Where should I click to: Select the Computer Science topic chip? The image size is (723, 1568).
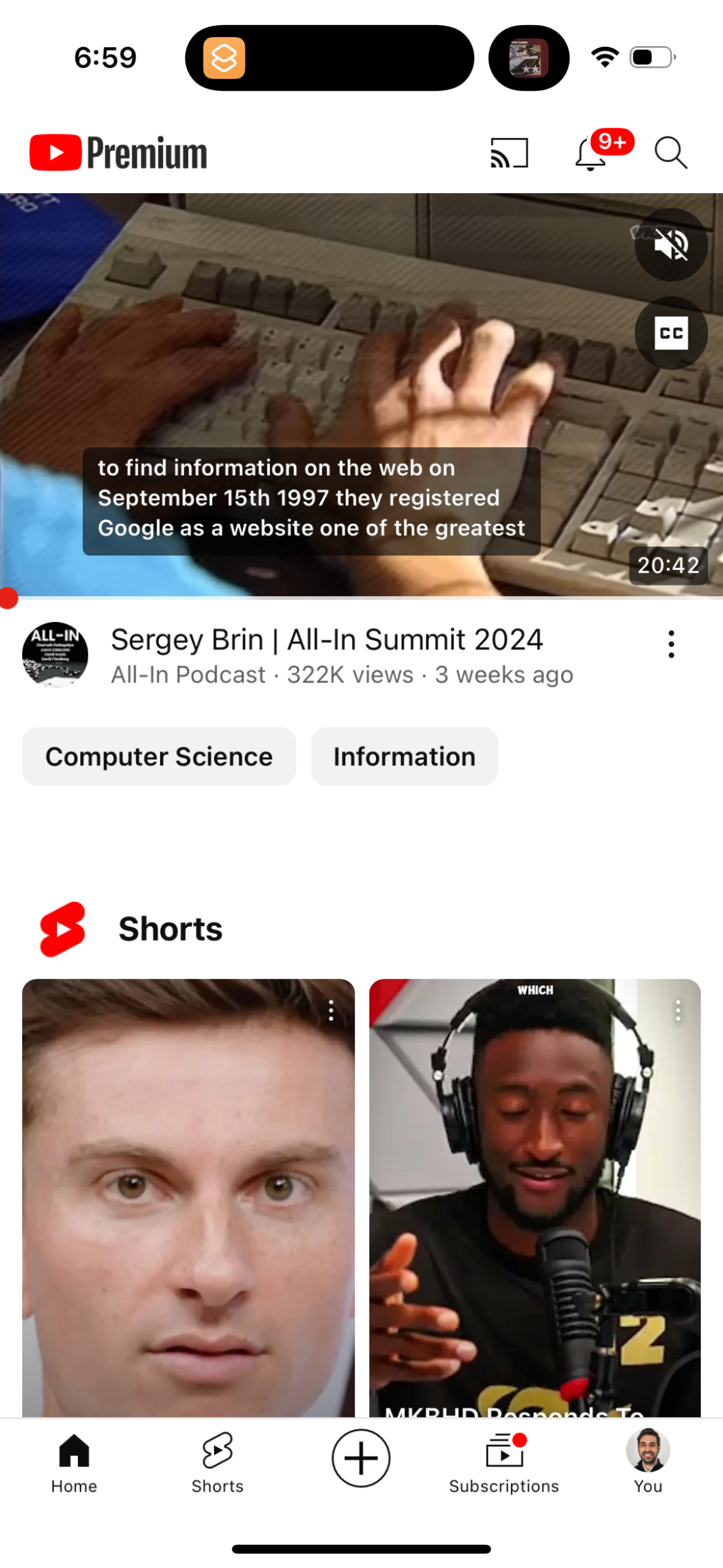(159, 756)
